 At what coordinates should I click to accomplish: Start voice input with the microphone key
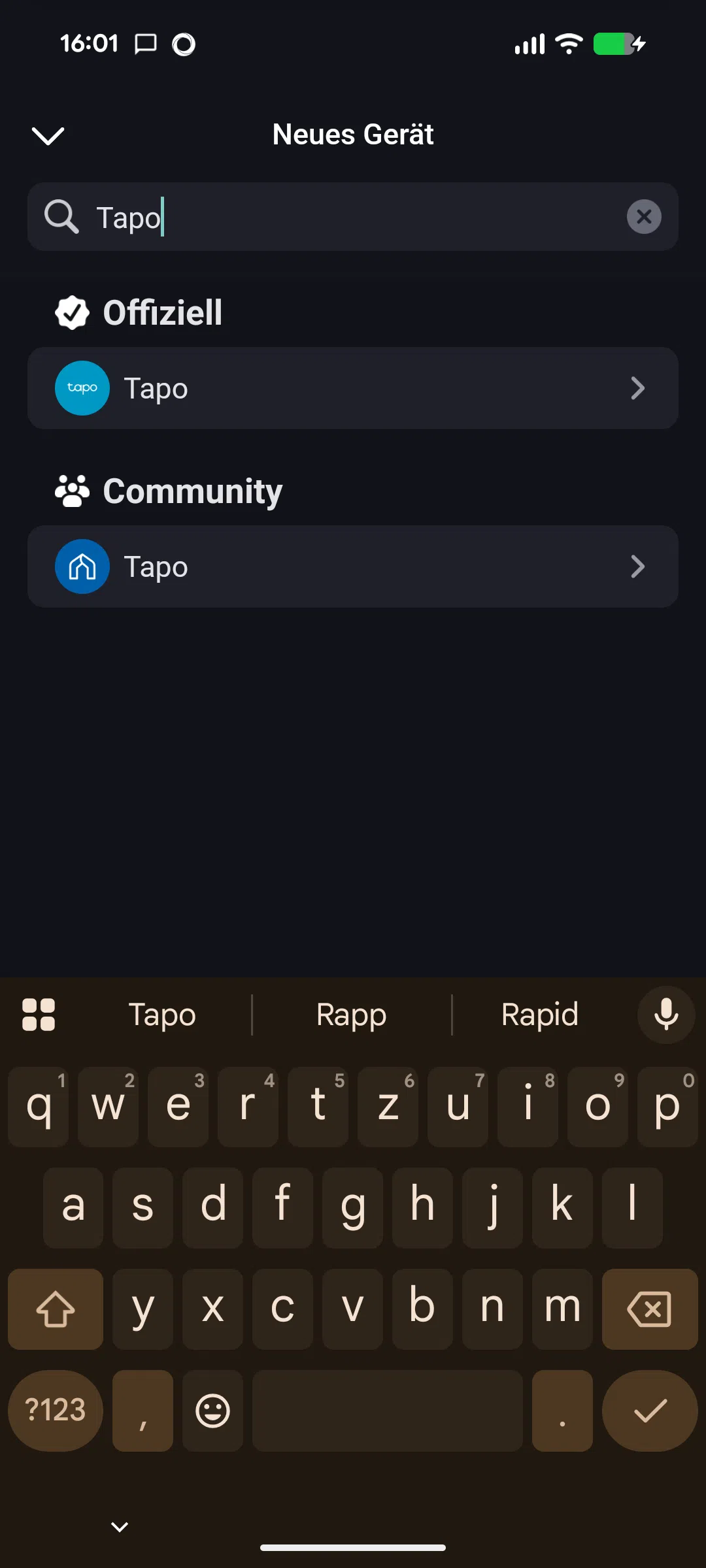[665, 1015]
